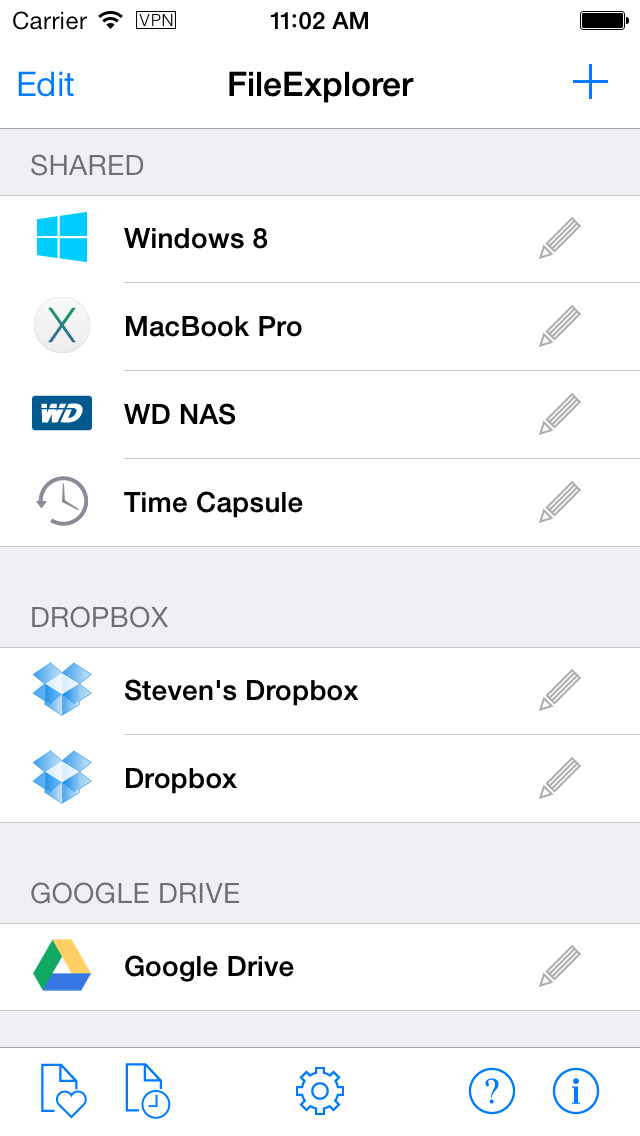Tap the pencil icon next to WD NAS
640x1136 pixels.
click(x=560, y=414)
